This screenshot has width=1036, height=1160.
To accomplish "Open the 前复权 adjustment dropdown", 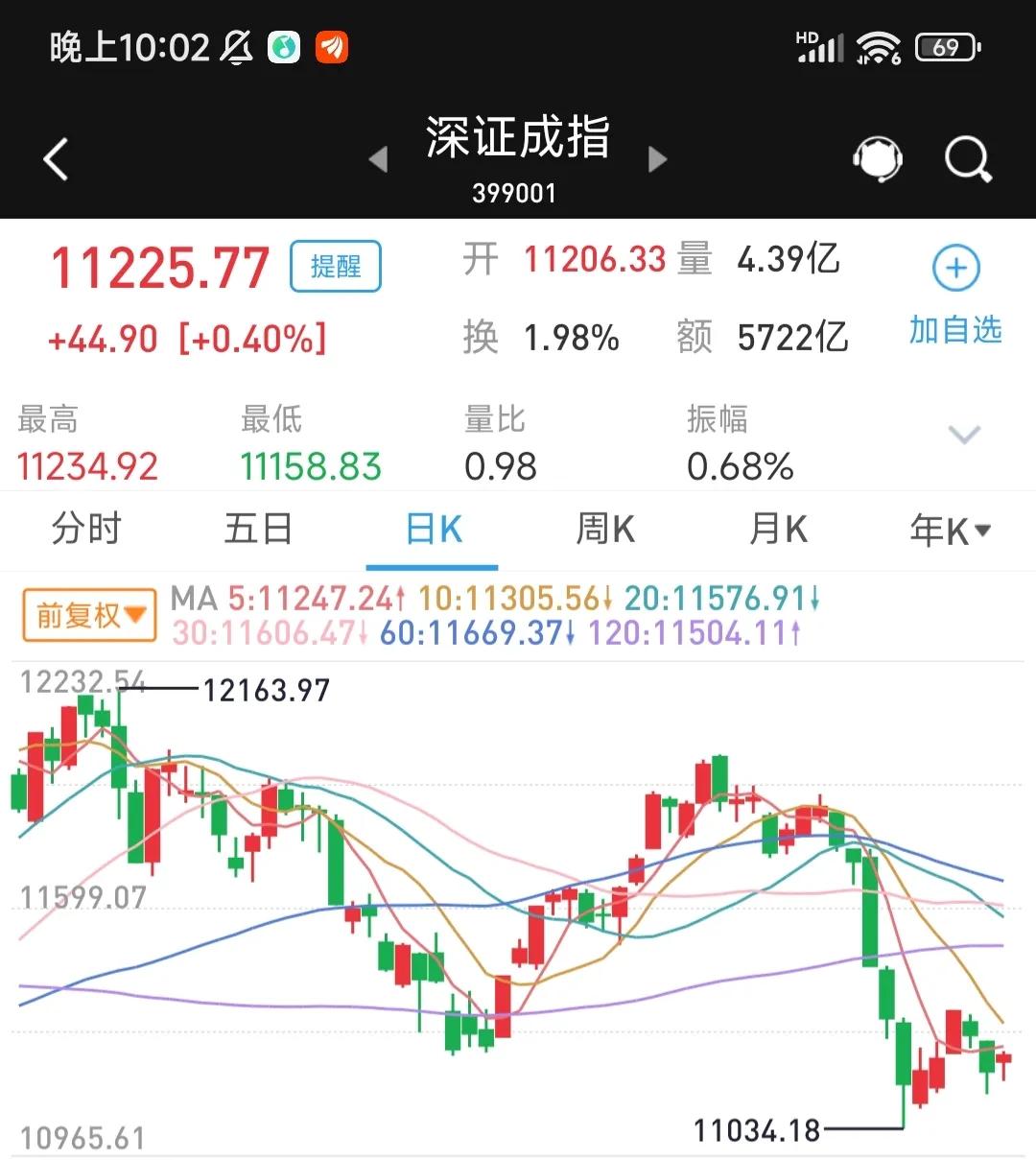I will tap(87, 614).
